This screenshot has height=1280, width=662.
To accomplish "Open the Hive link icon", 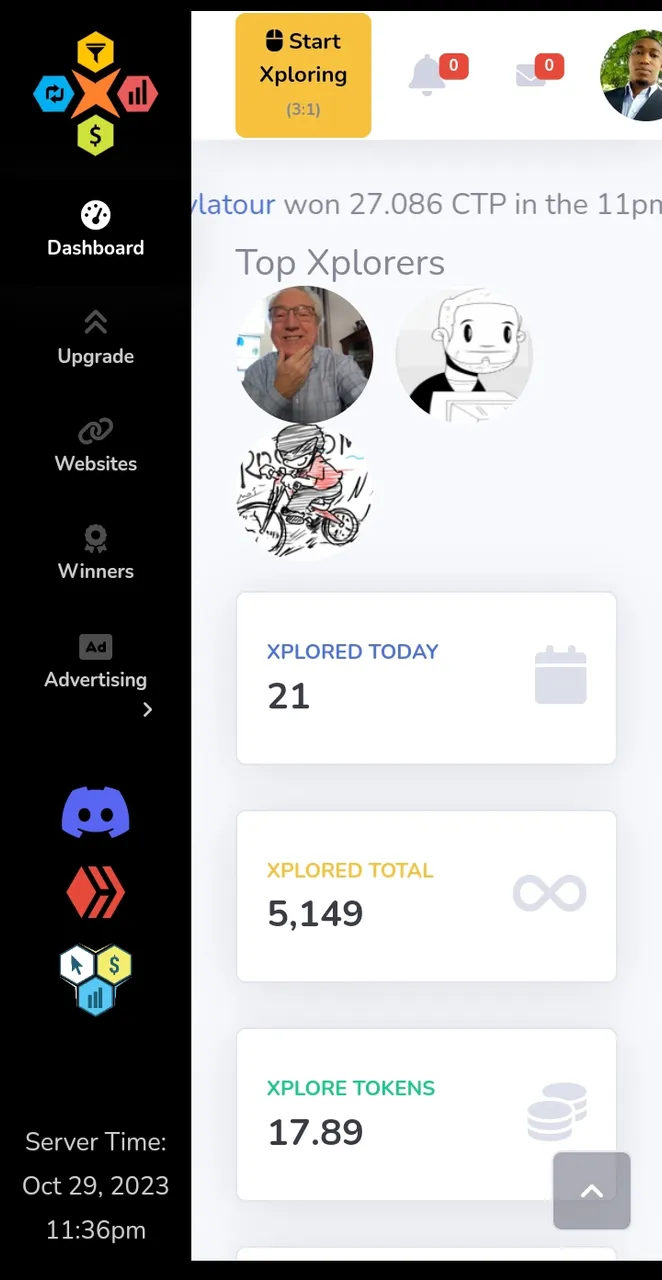I will coord(95,892).
